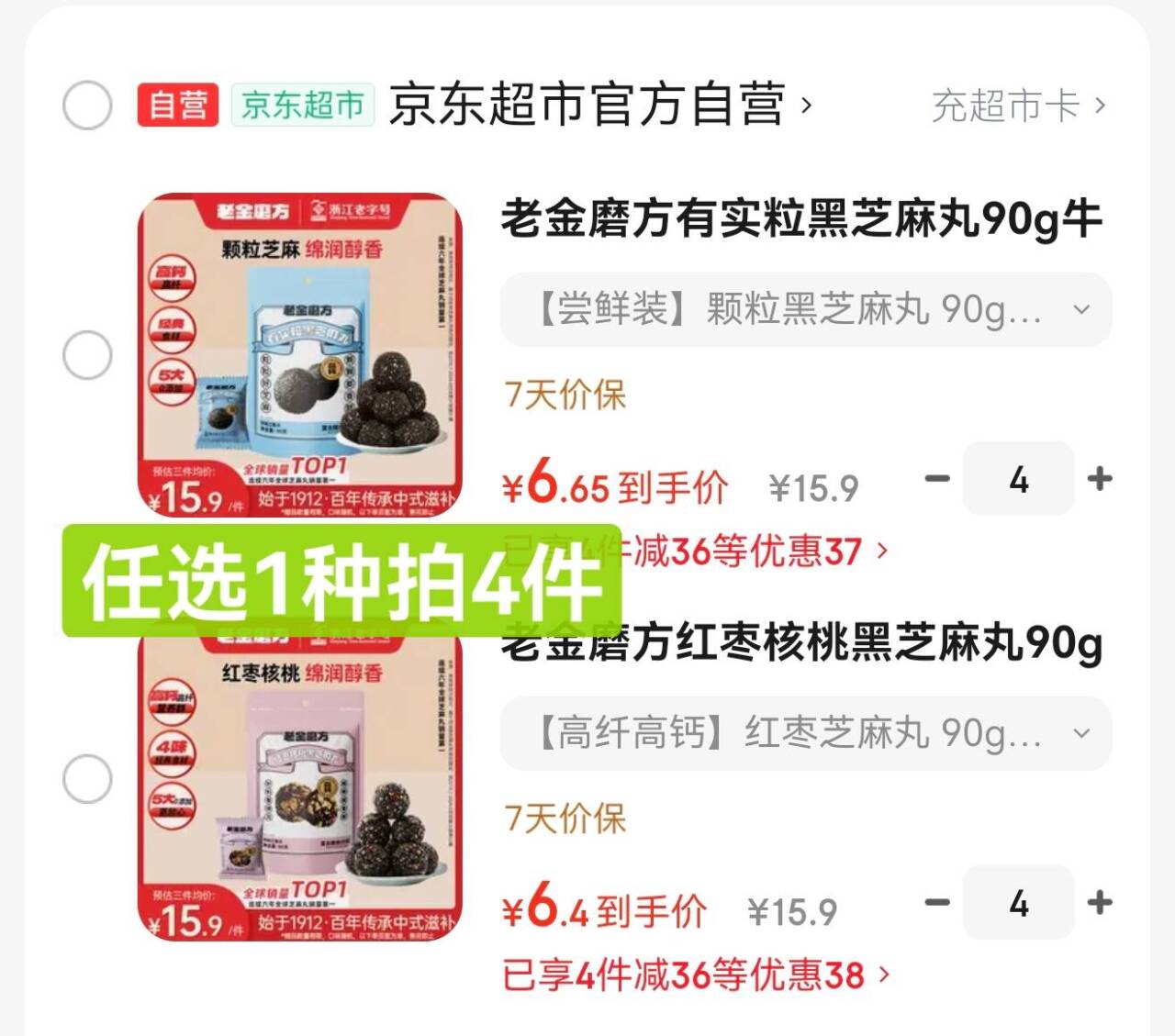The image size is (1175, 1036).
Task: Expand the 【尝鲜装】颗粒黑芝麻丸 variant dropdown
Action: (805, 310)
